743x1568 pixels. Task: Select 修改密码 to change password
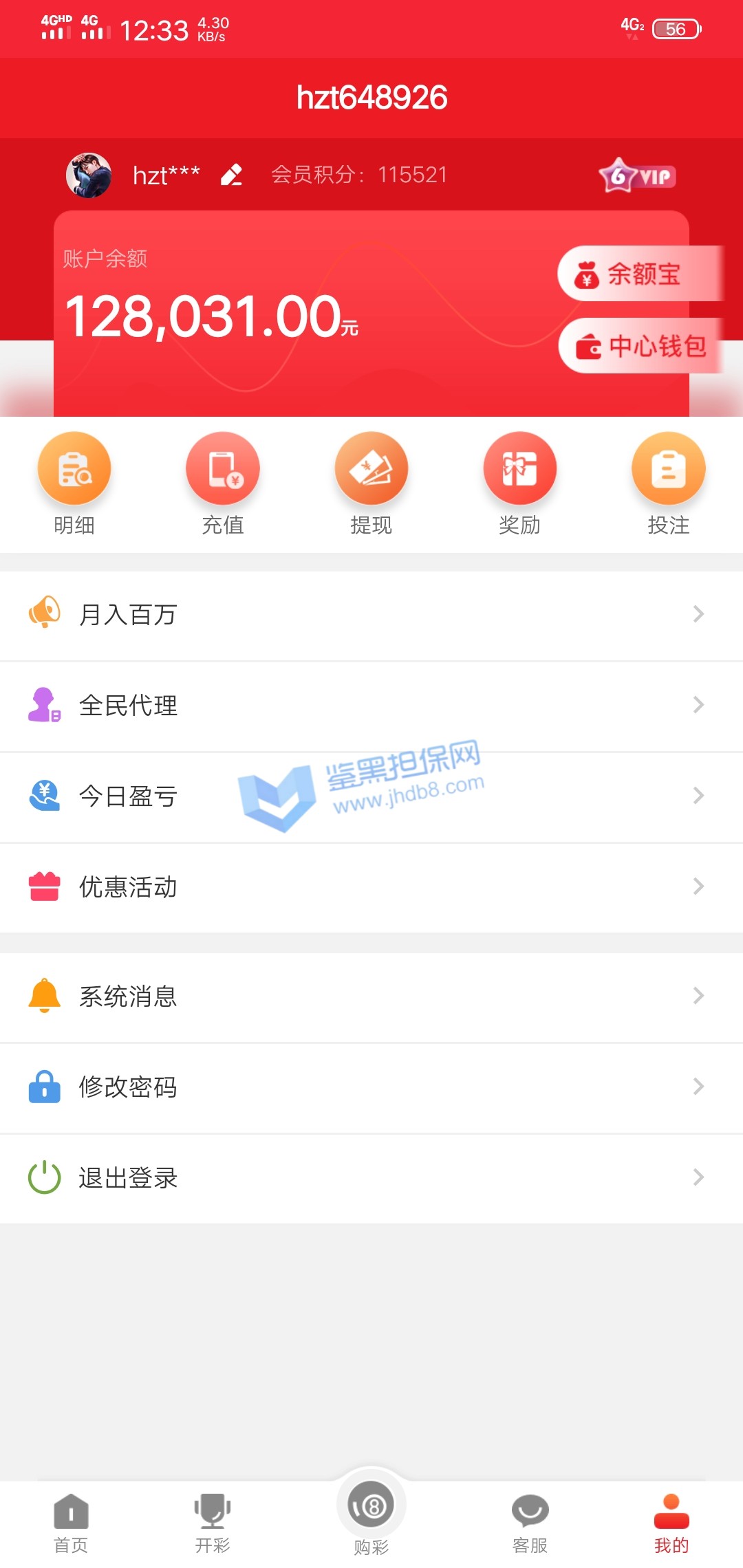click(371, 1087)
